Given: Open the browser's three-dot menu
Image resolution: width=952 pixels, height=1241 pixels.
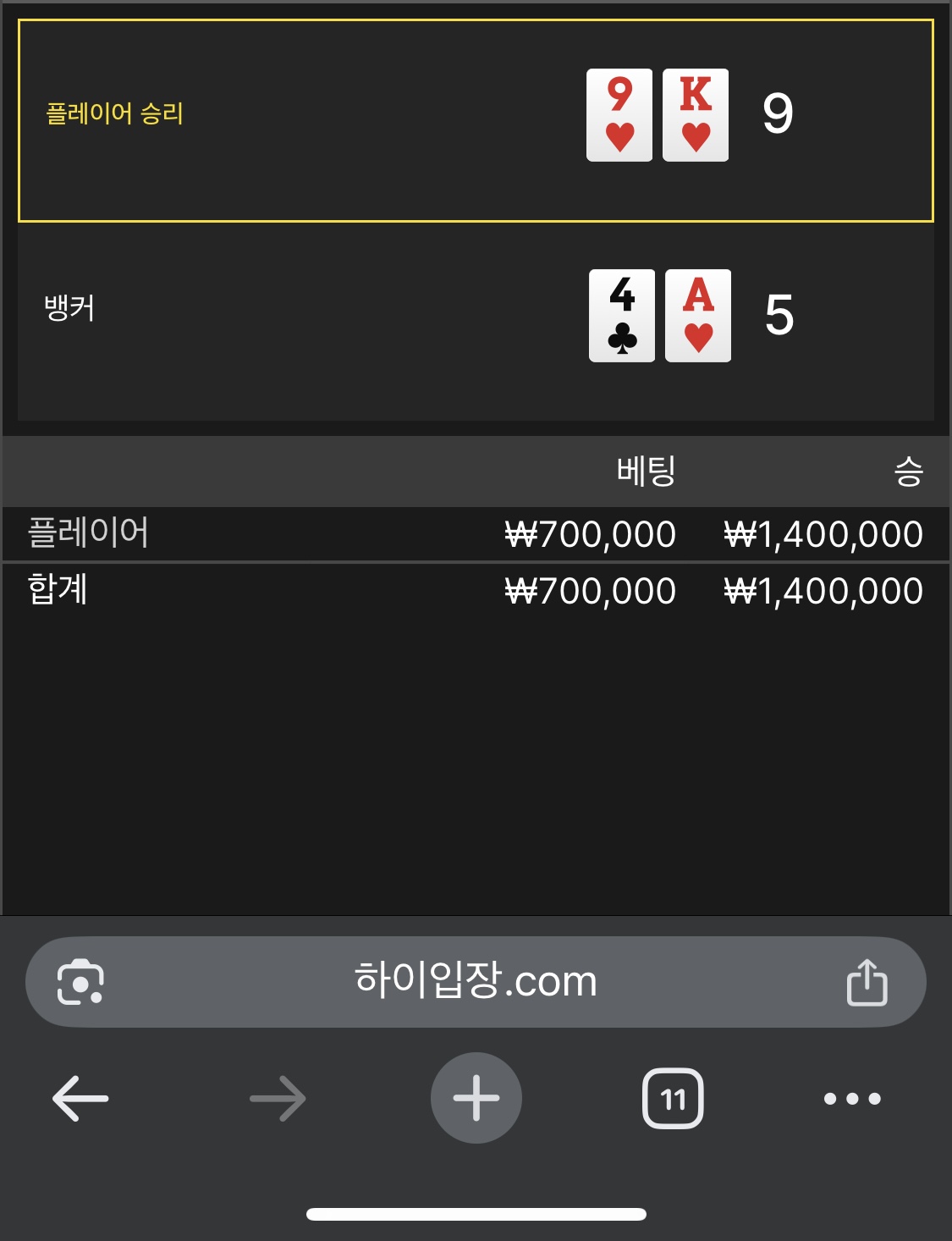Looking at the screenshot, I should tap(852, 1099).
